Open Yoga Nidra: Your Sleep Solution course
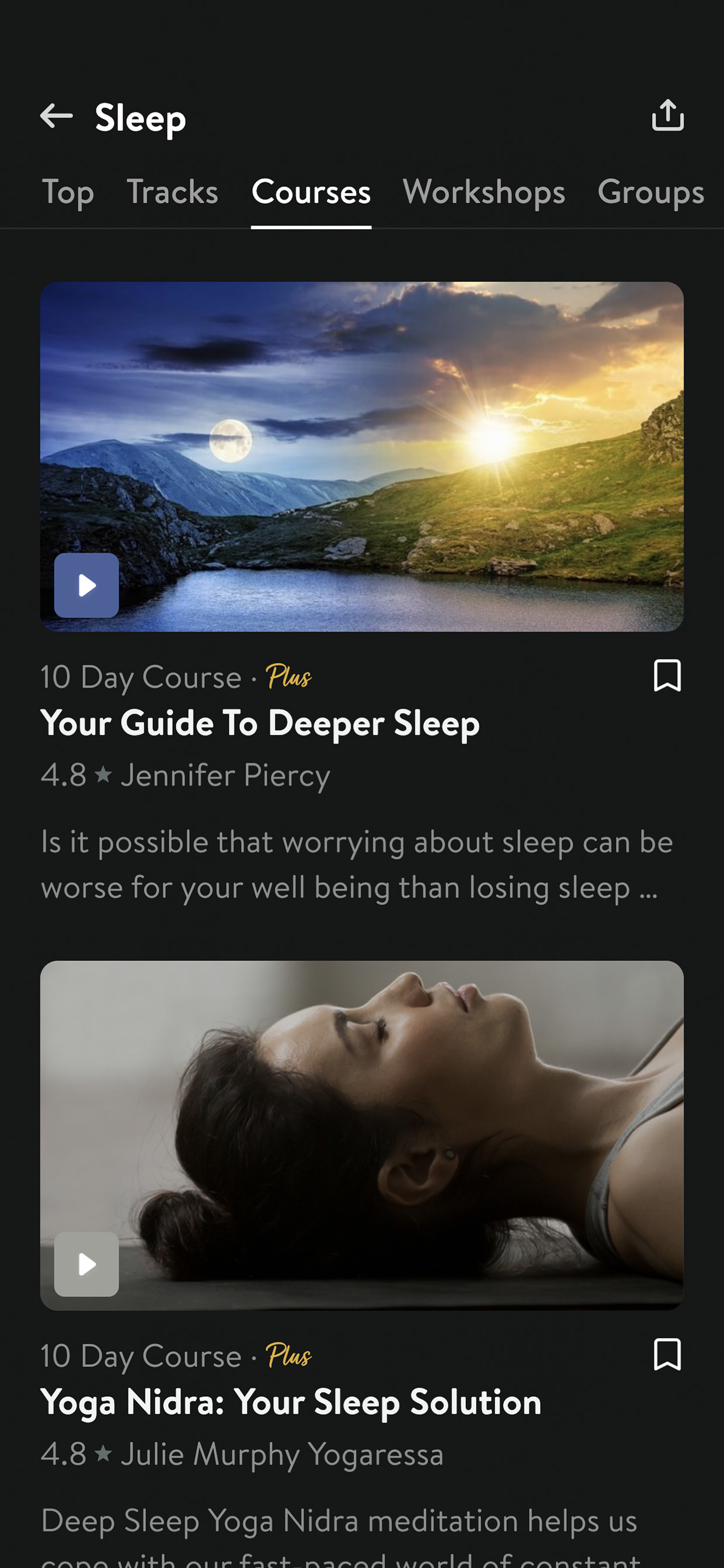This screenshot has height=1568, width=724. click(291, 1403)
